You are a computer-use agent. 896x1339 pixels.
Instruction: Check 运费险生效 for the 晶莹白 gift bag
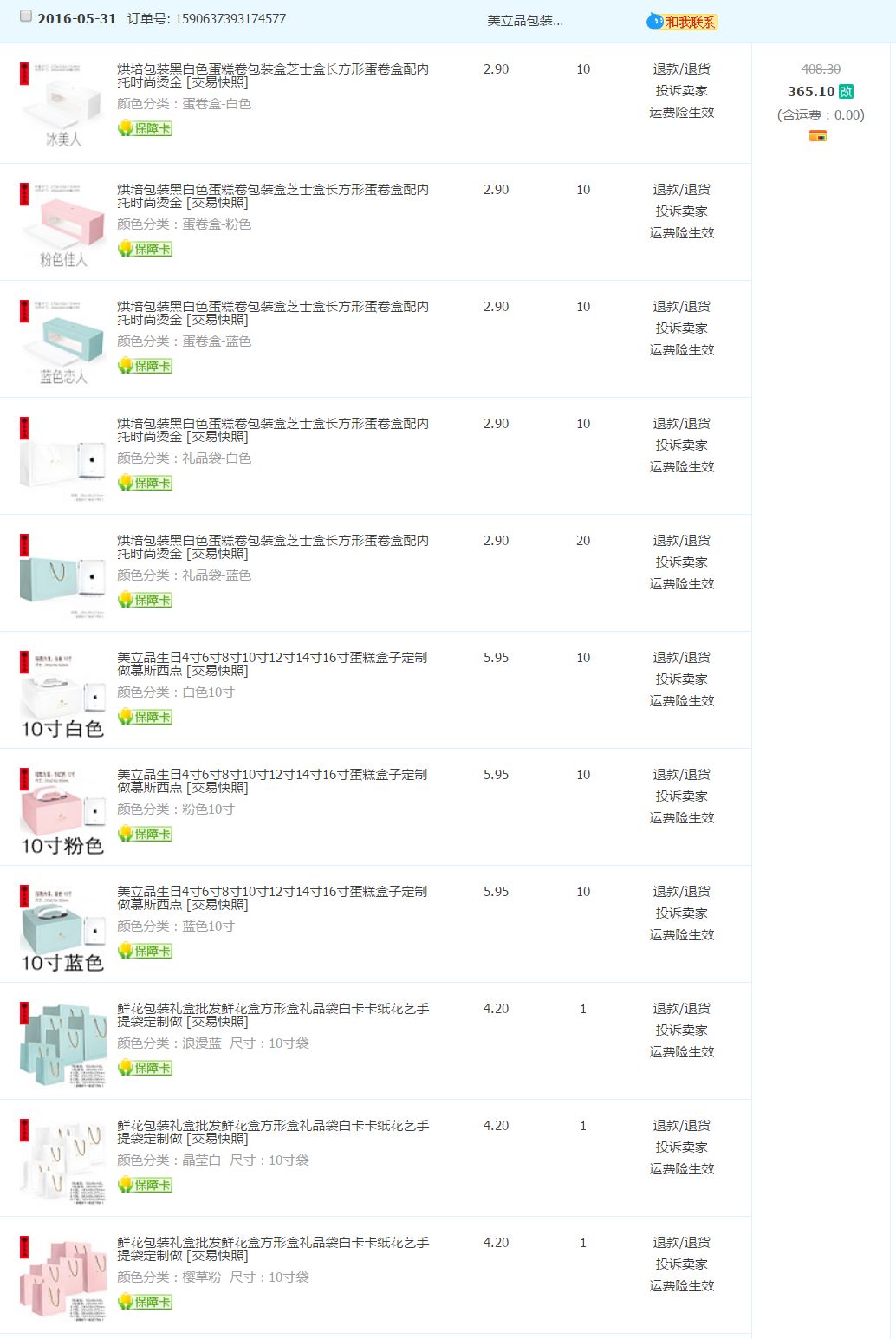tap(681, 1169)
